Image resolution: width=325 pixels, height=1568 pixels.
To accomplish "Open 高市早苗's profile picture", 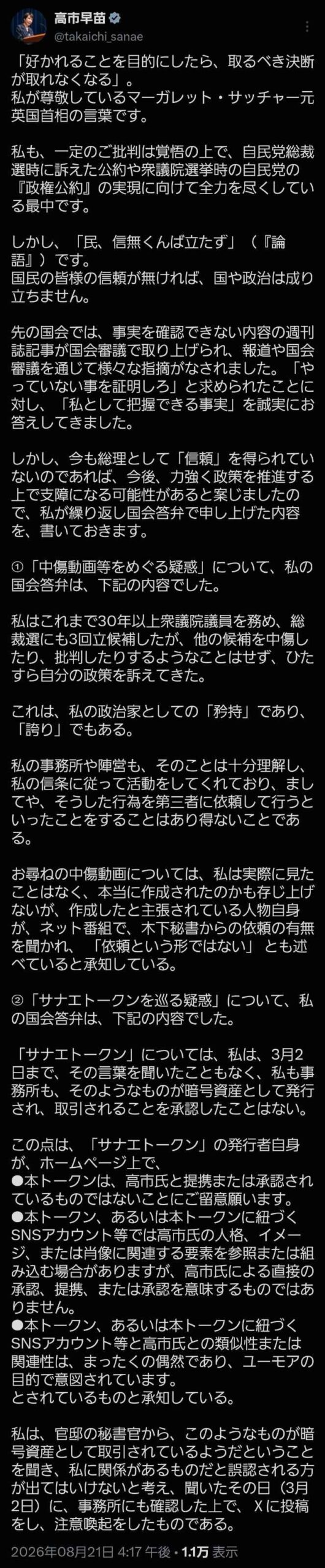I will (x=28, y=27).
